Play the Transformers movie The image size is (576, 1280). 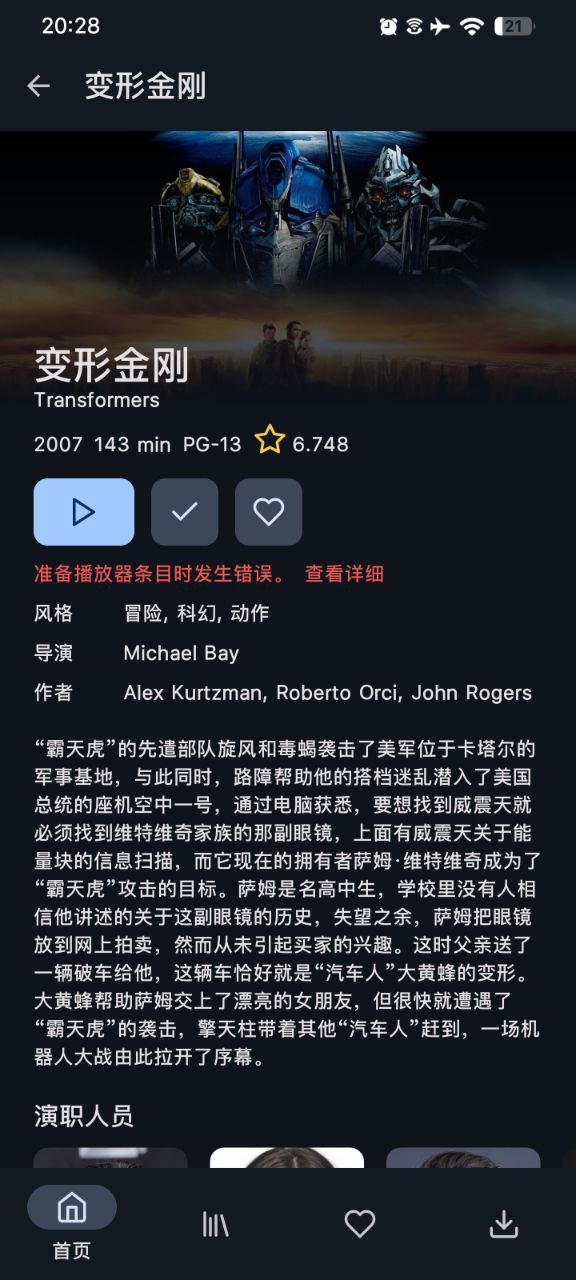pos(84,512)
